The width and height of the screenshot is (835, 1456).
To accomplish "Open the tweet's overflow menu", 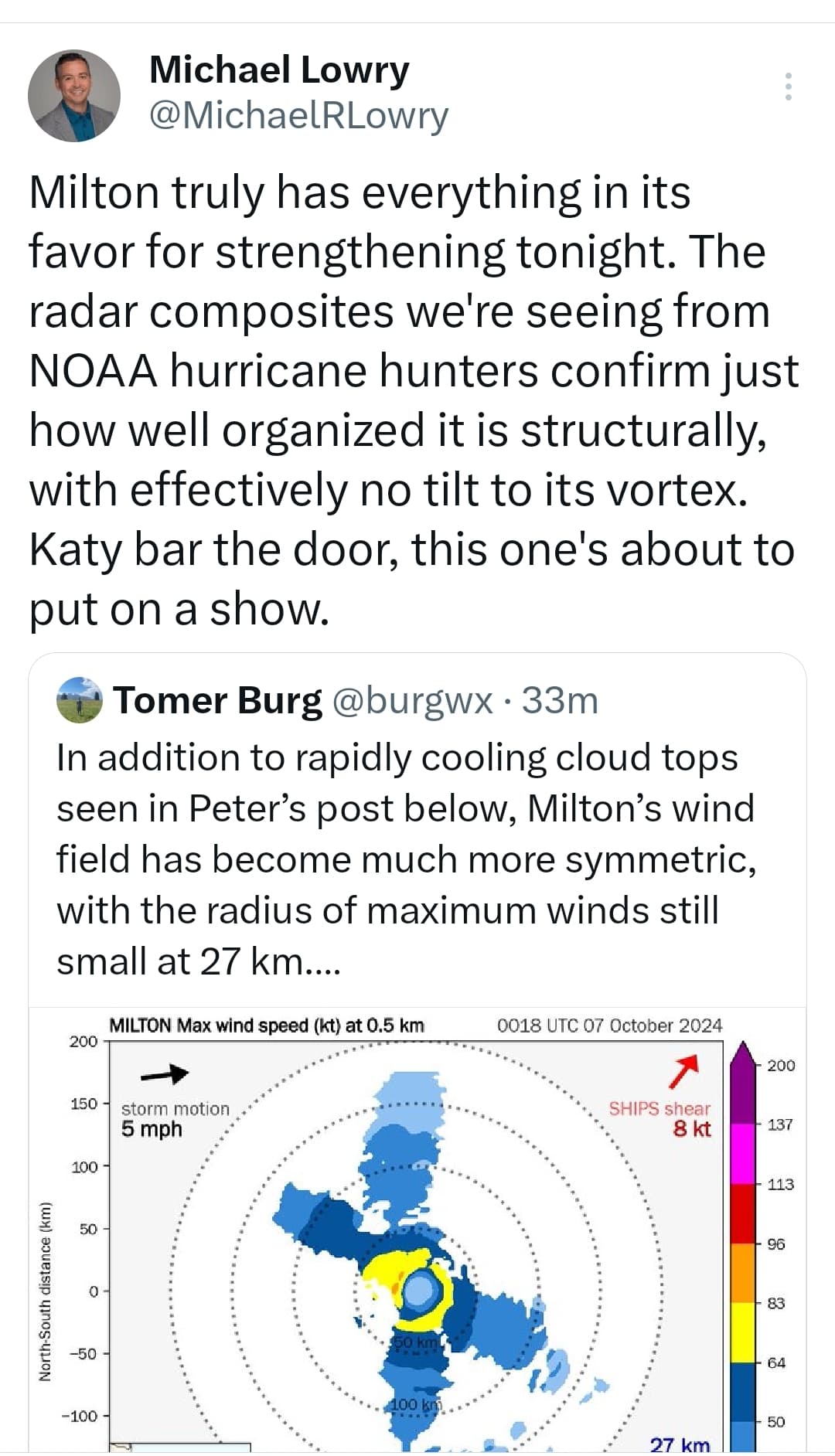I will pos(788,87).
